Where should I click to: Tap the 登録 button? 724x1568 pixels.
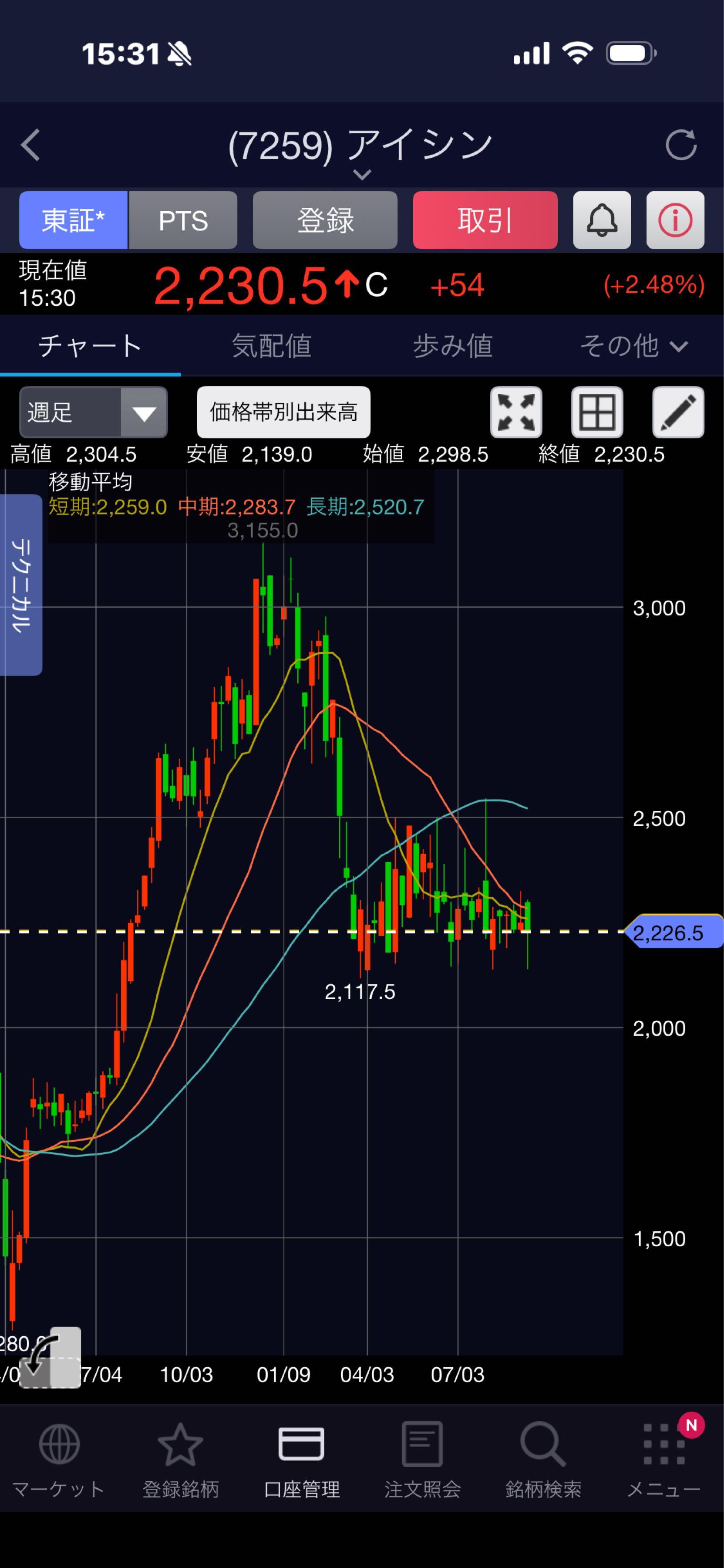(x=325, y=220)
